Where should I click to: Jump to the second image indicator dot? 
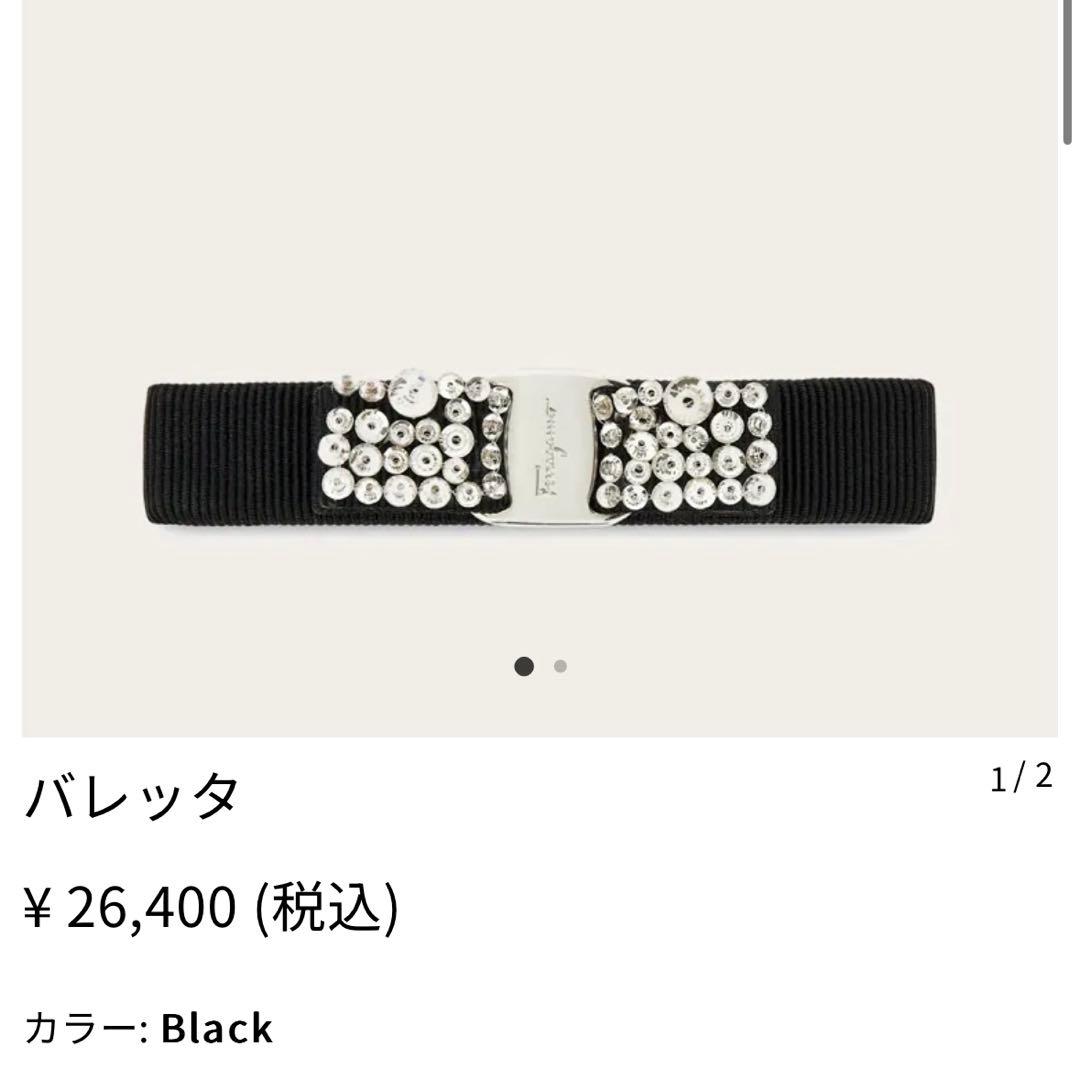point(560,666)
